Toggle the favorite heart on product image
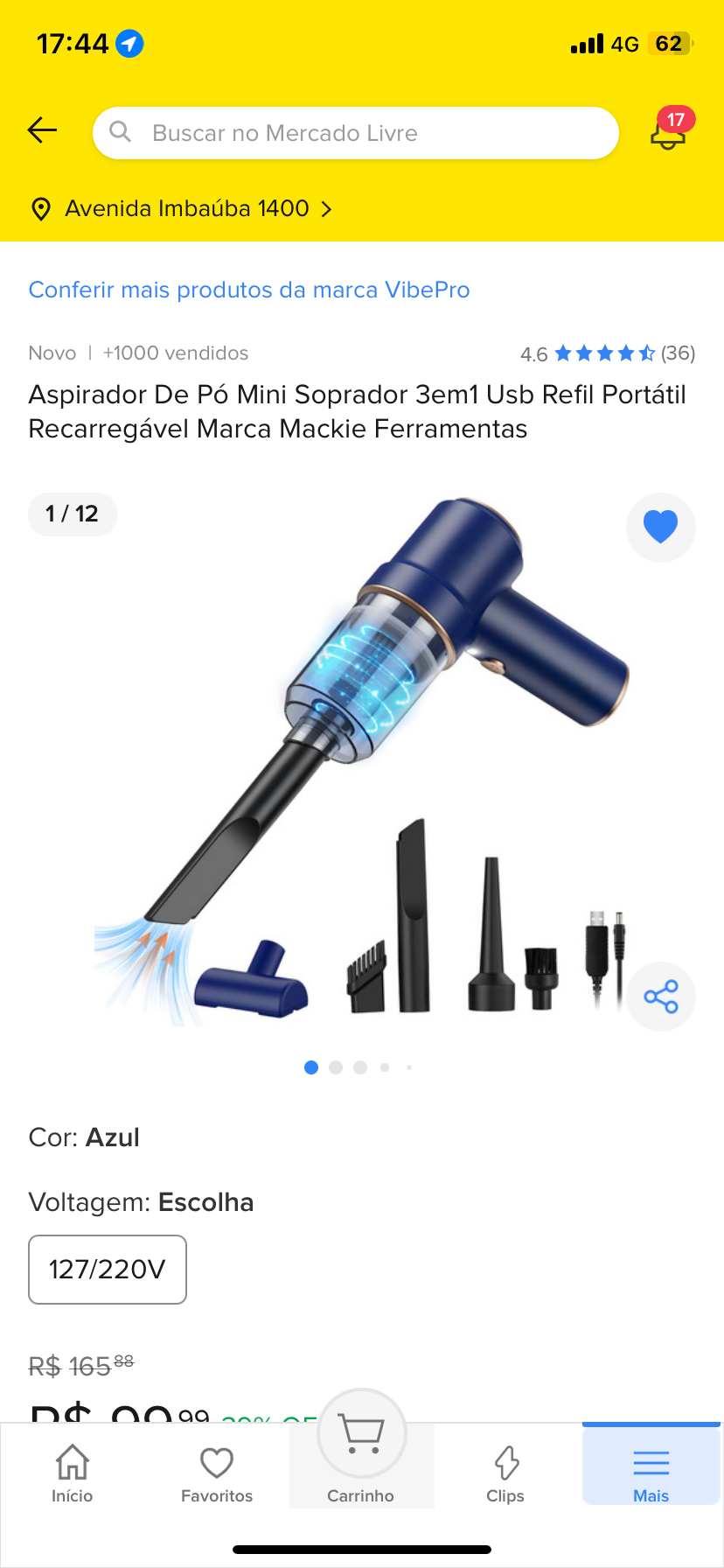The image size is (724, 1568). click(660, 527)
